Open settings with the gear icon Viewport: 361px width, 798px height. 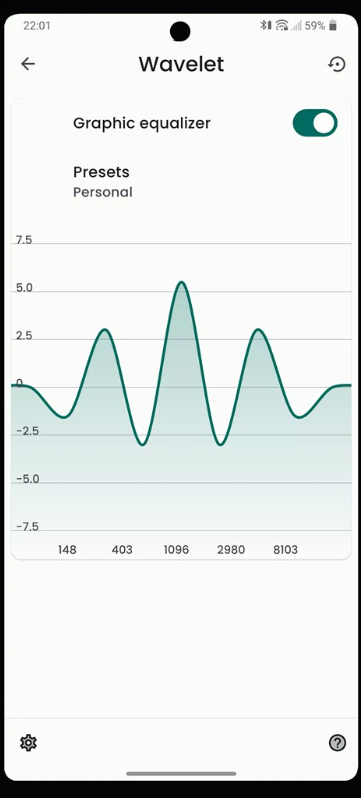(x=29, y=743)
